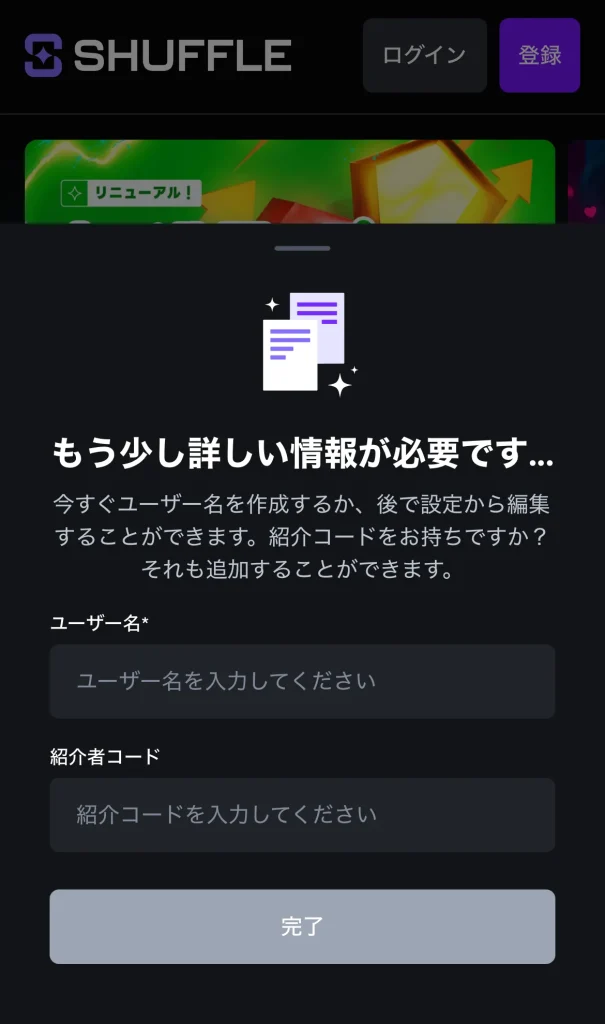The height and width of the screenshot is (1024, 605).
Task: Open the 登録 sign-up button
Action: [x=539, y=55]
